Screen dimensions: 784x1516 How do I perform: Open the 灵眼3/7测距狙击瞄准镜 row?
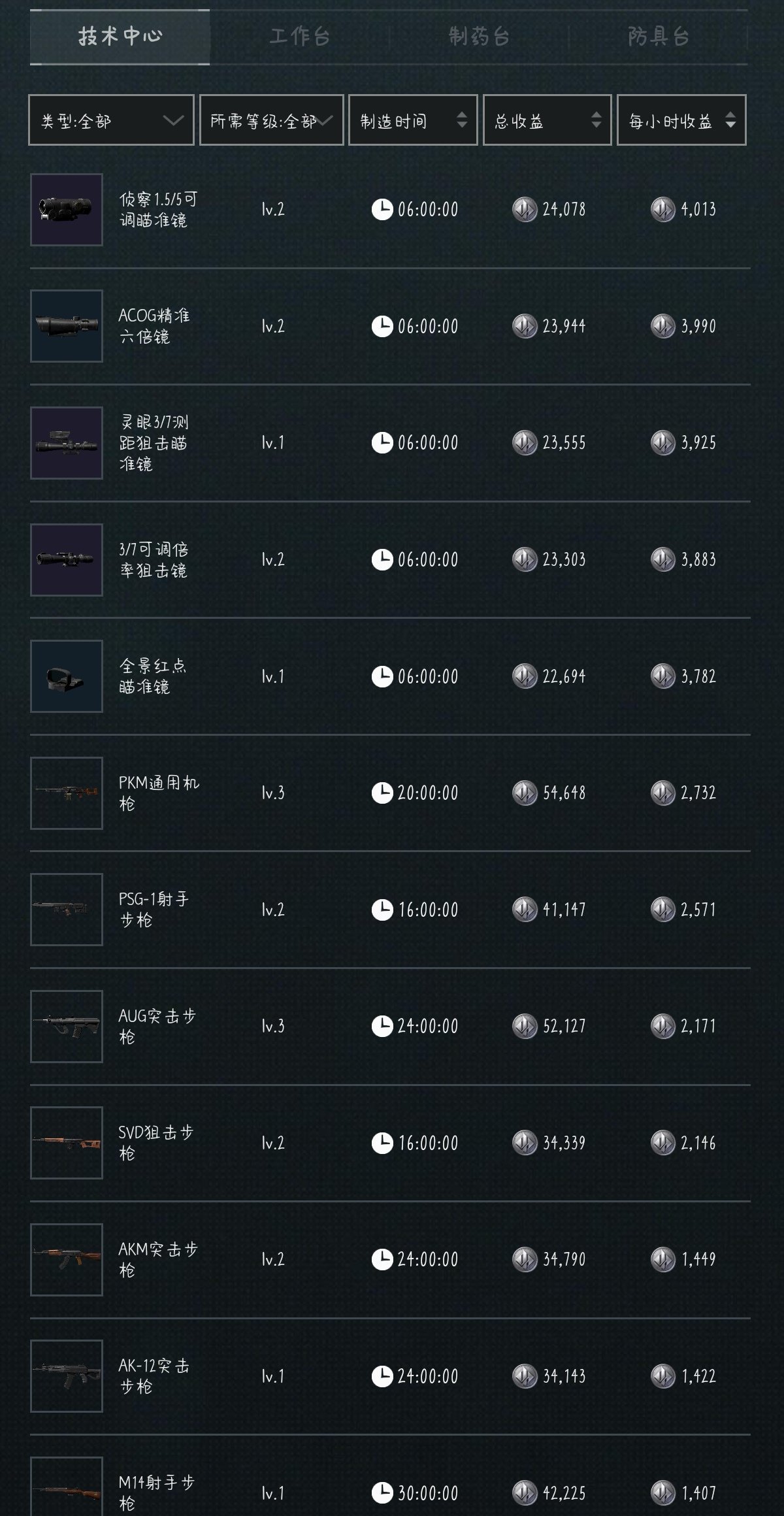click(x=390, y=443)
